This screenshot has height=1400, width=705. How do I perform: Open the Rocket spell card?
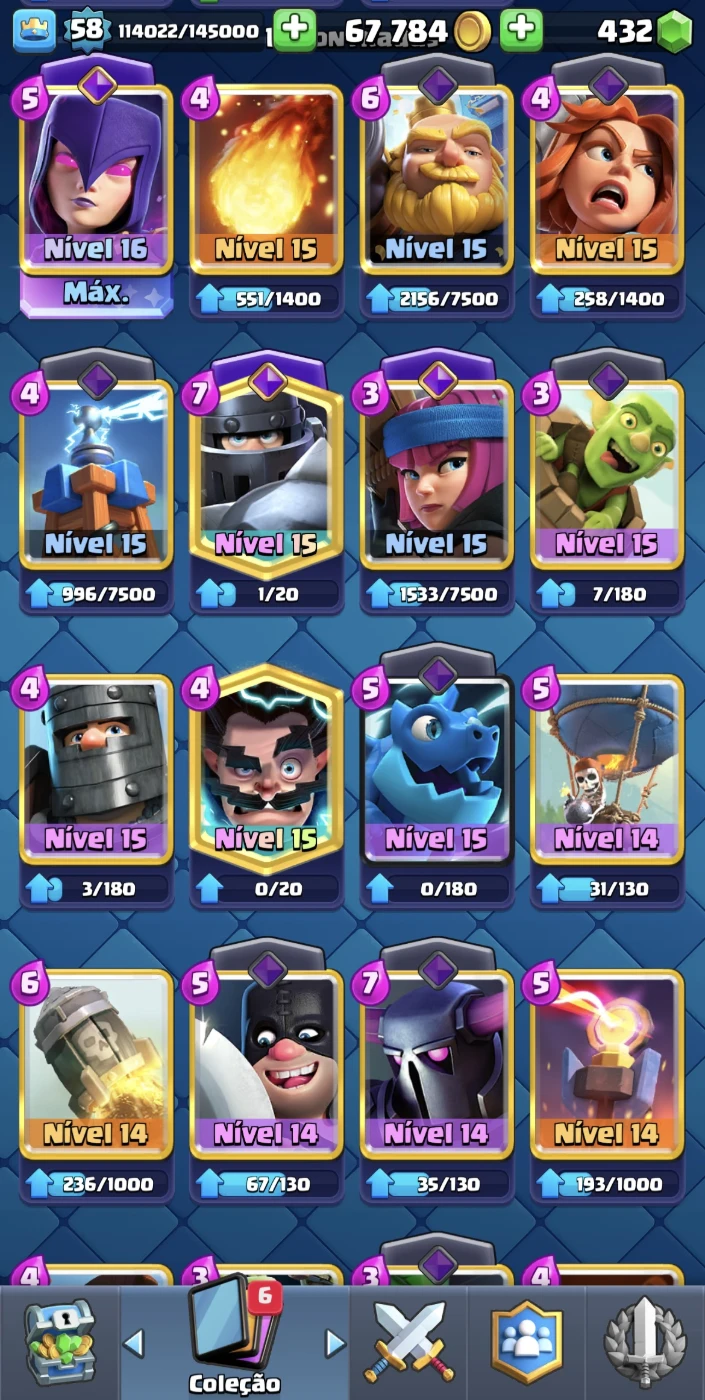96,1065
